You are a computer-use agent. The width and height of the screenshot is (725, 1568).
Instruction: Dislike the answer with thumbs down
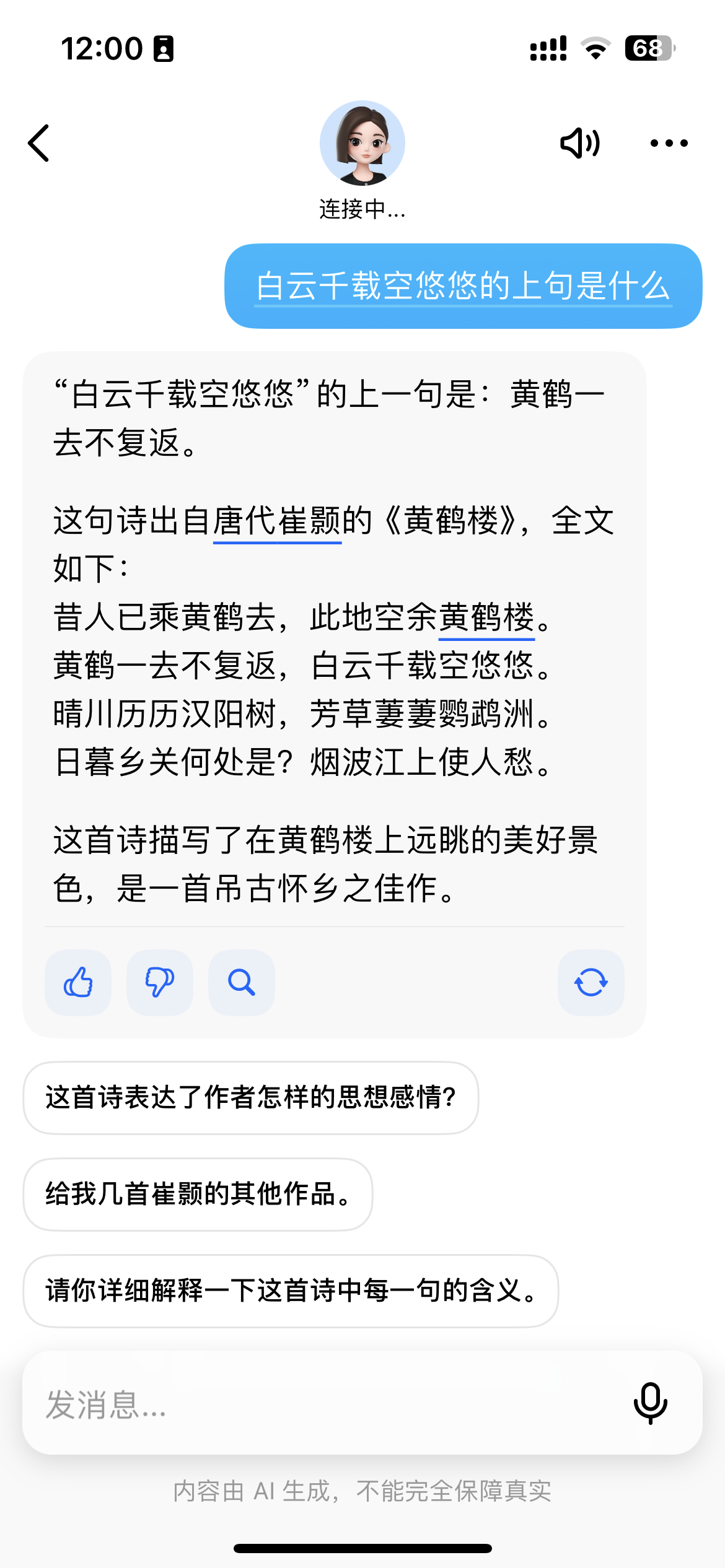click(160, 982)
